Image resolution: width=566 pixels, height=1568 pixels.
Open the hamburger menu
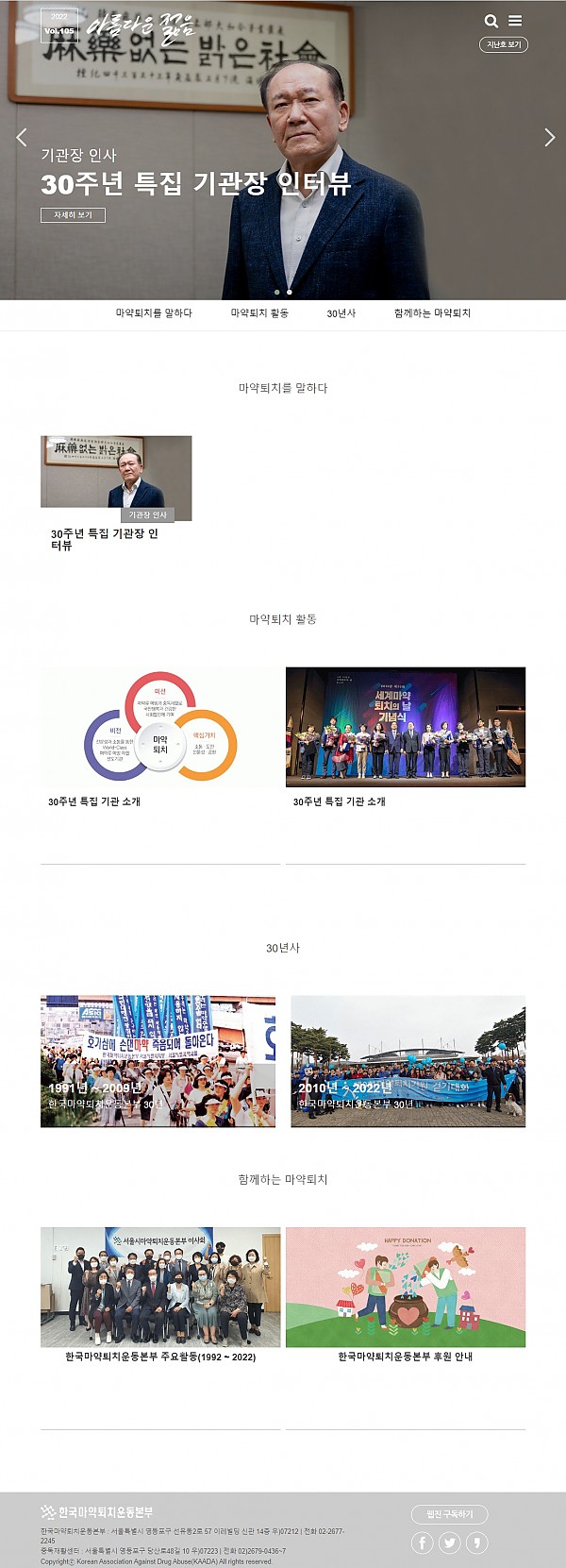pos(515,21)
